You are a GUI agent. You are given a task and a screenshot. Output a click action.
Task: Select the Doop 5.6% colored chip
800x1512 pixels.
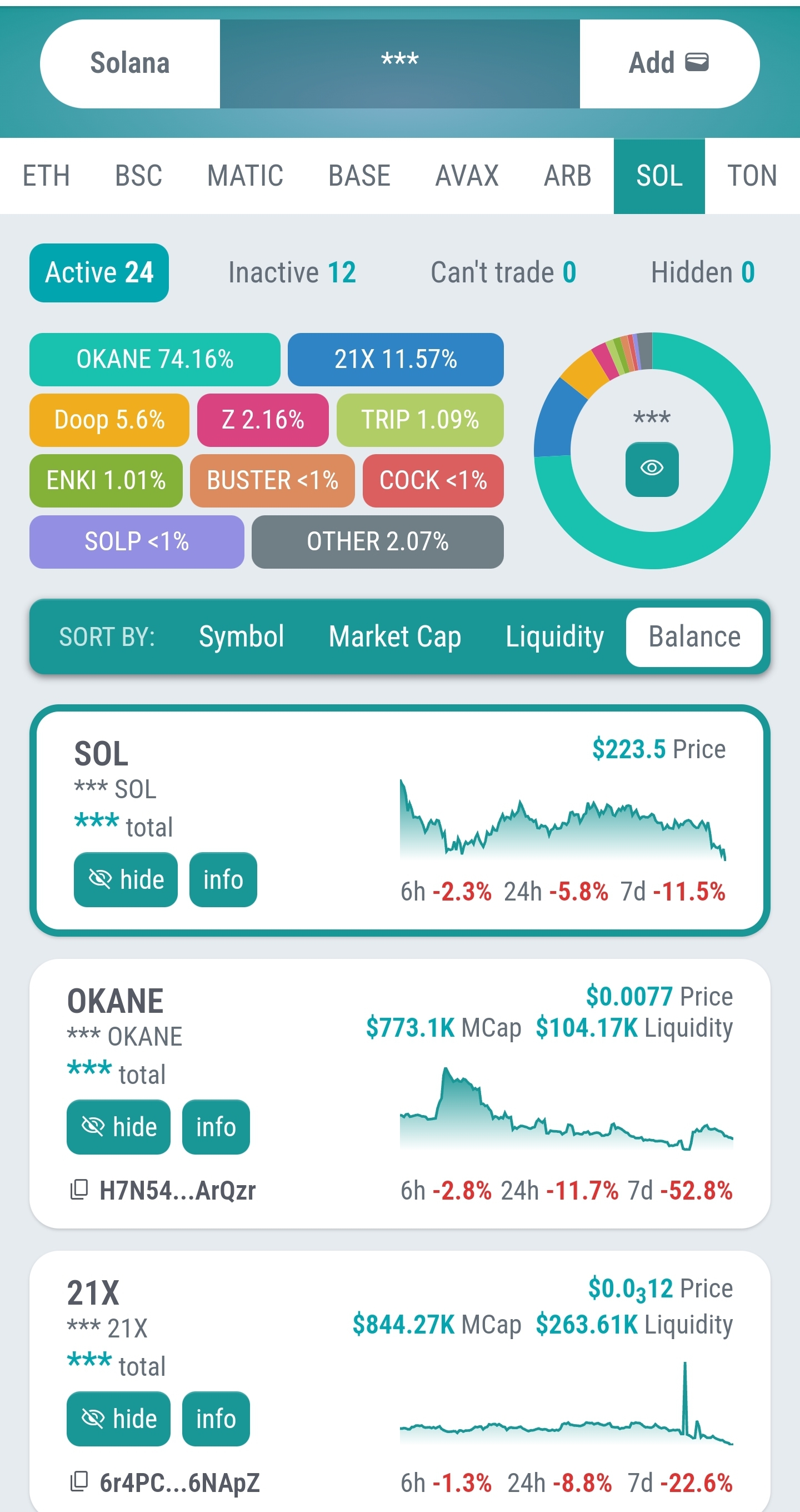[x=109, y=420]
